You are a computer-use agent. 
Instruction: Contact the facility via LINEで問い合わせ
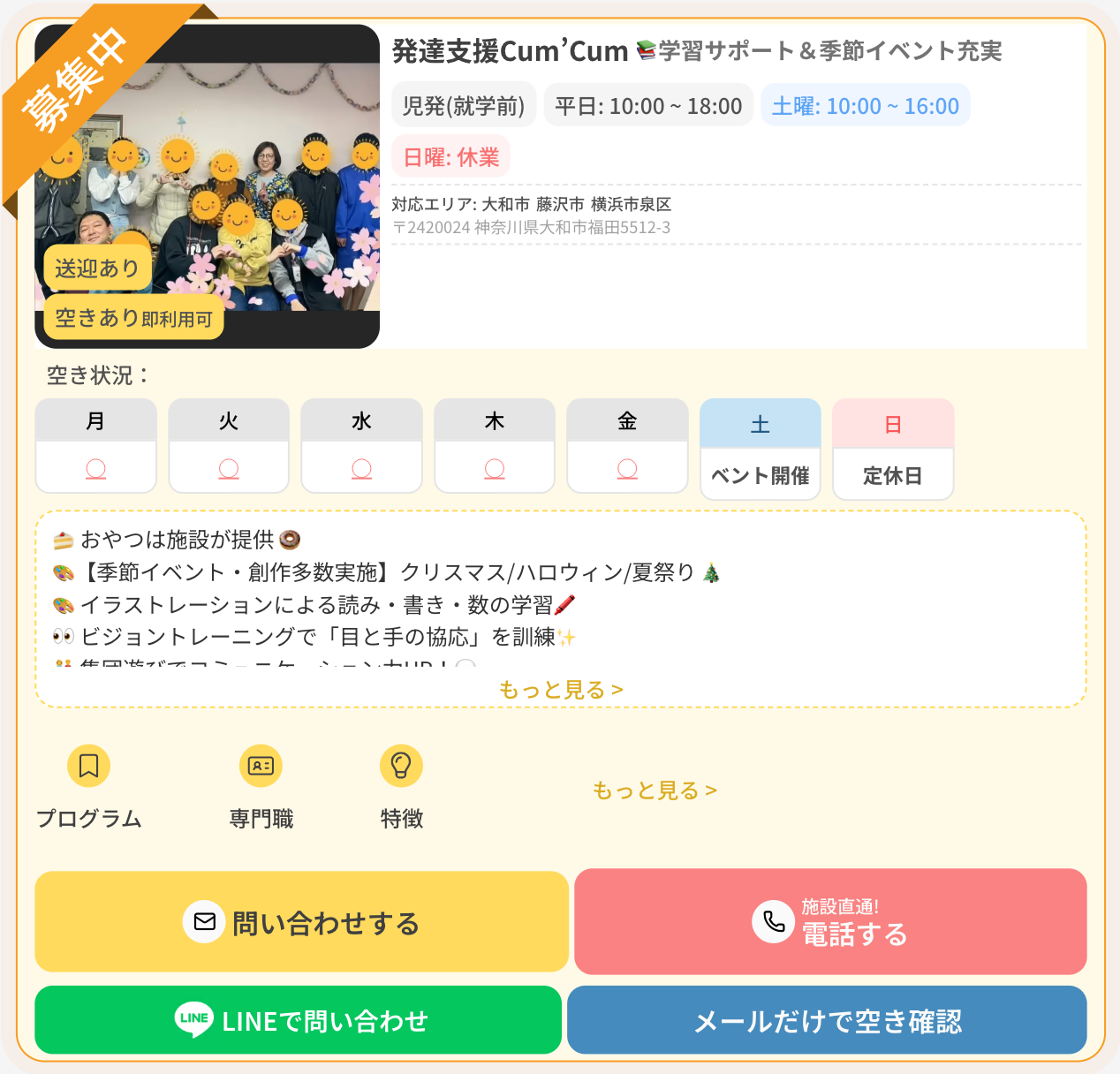pyautogui.click(x=298, y=1020)
